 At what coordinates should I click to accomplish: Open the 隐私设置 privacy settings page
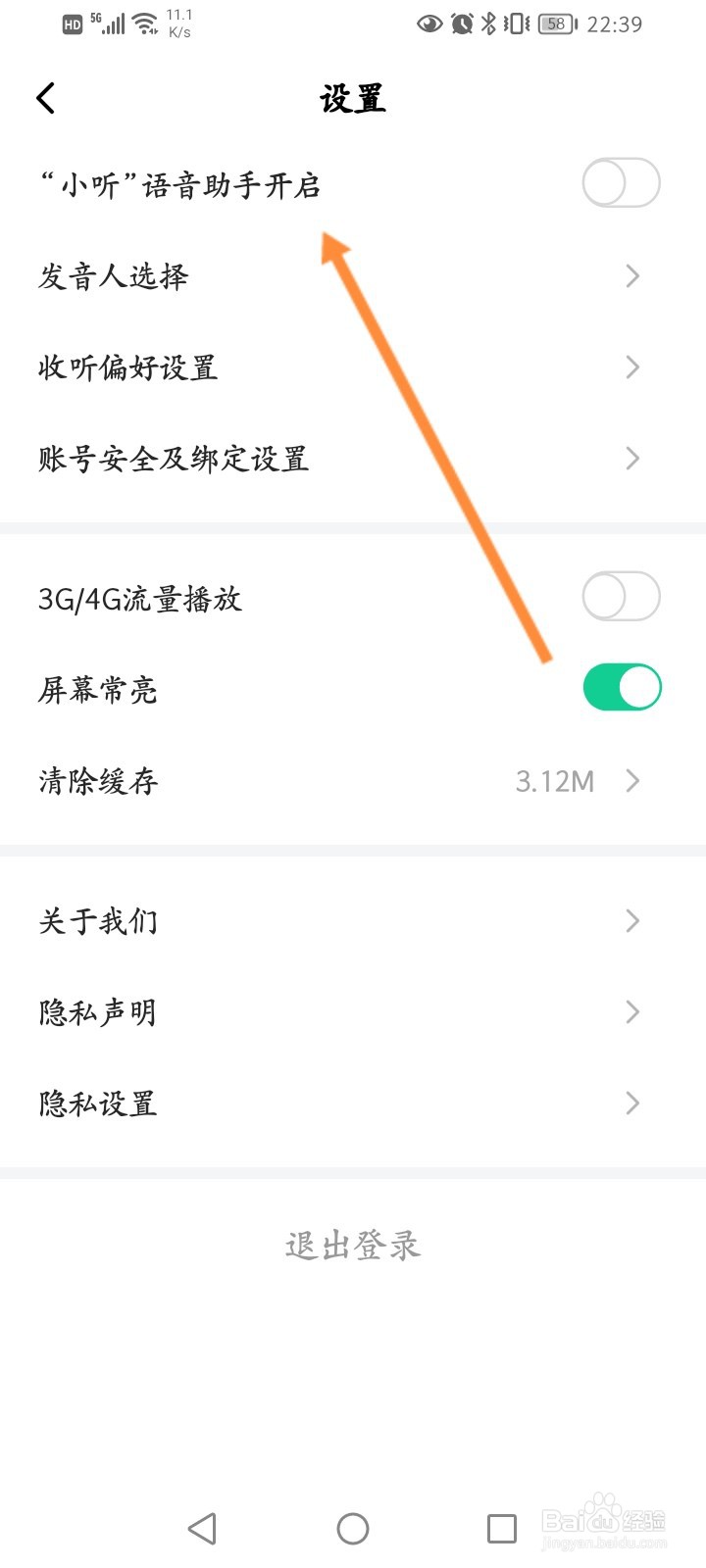pyautogui.click(x=353, y=1103)
